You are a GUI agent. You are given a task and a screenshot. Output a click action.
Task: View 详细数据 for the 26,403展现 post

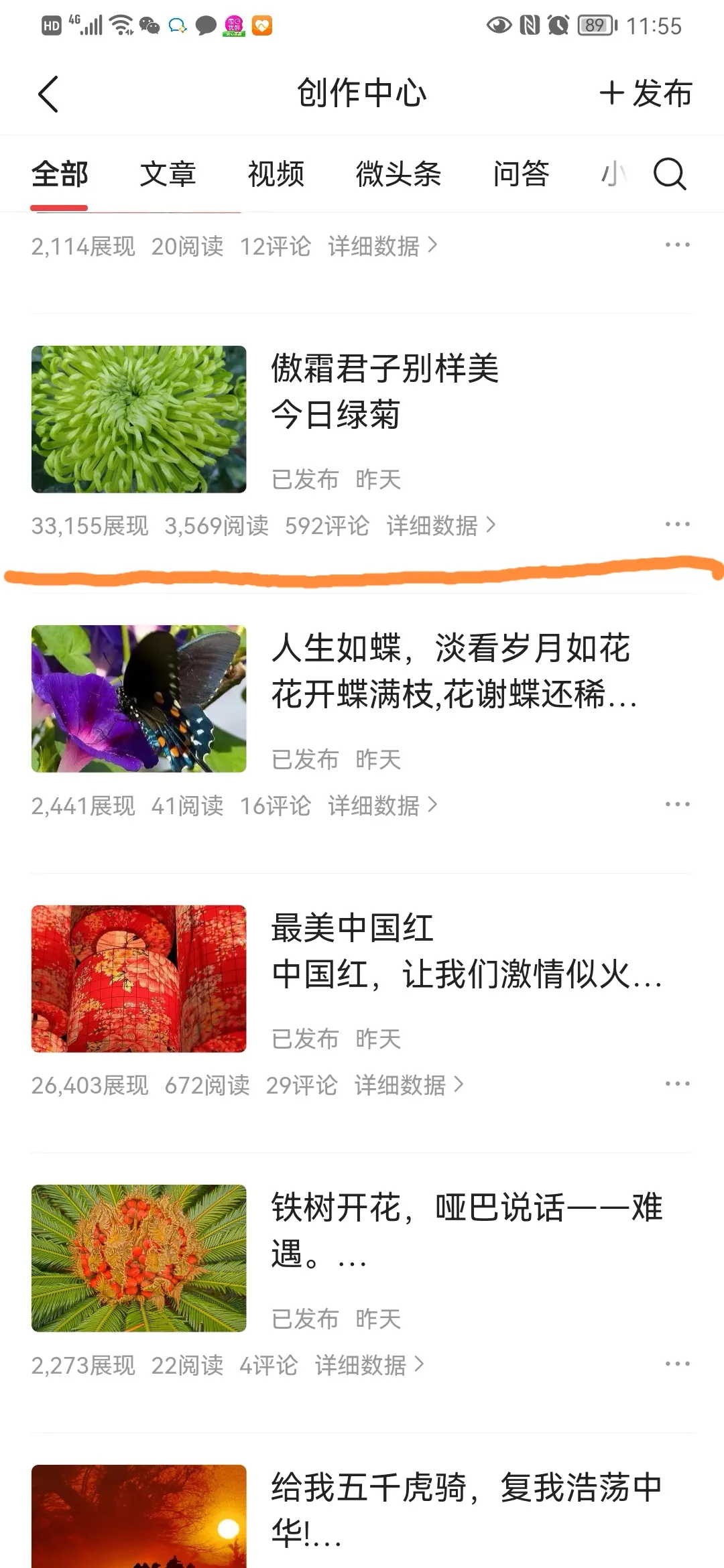click(409, 1085)
